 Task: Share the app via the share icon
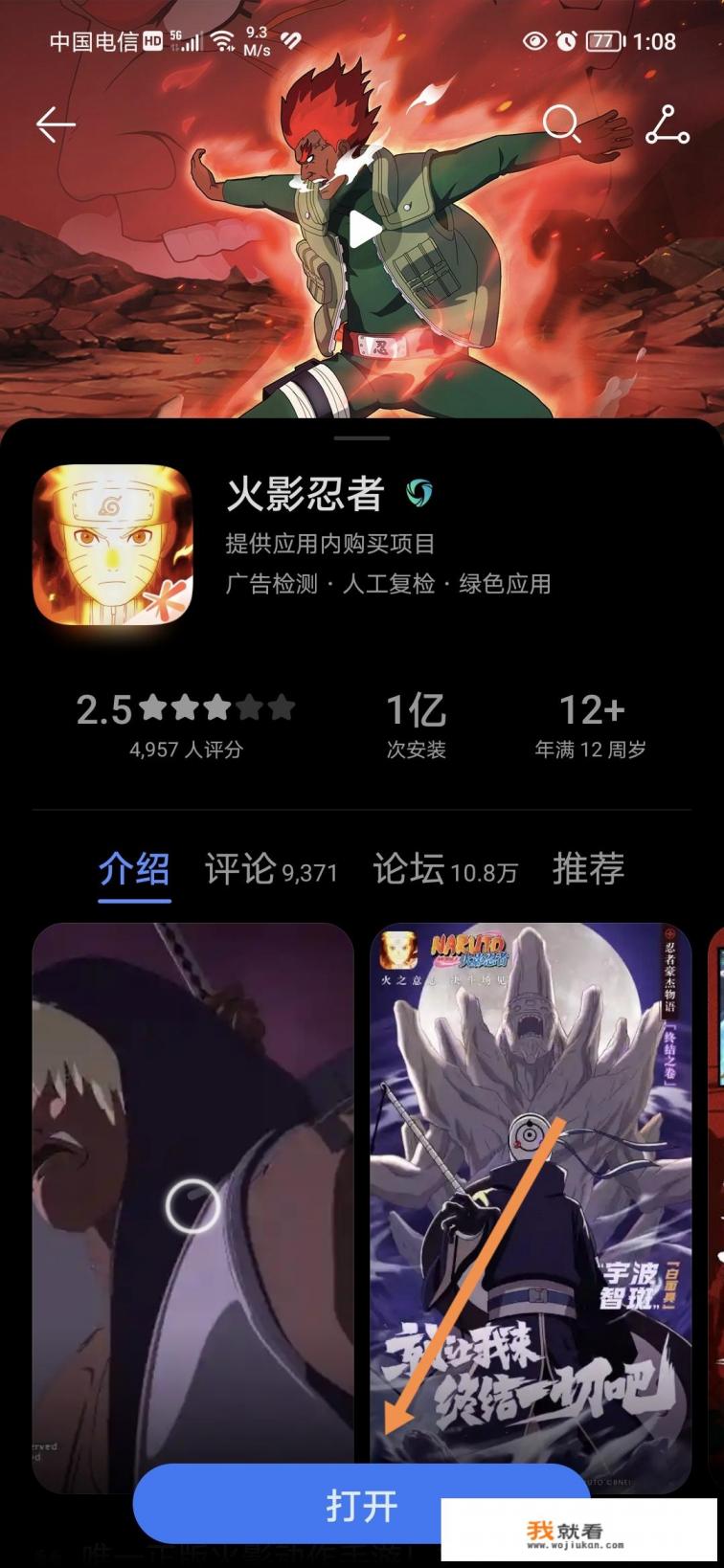667,124
